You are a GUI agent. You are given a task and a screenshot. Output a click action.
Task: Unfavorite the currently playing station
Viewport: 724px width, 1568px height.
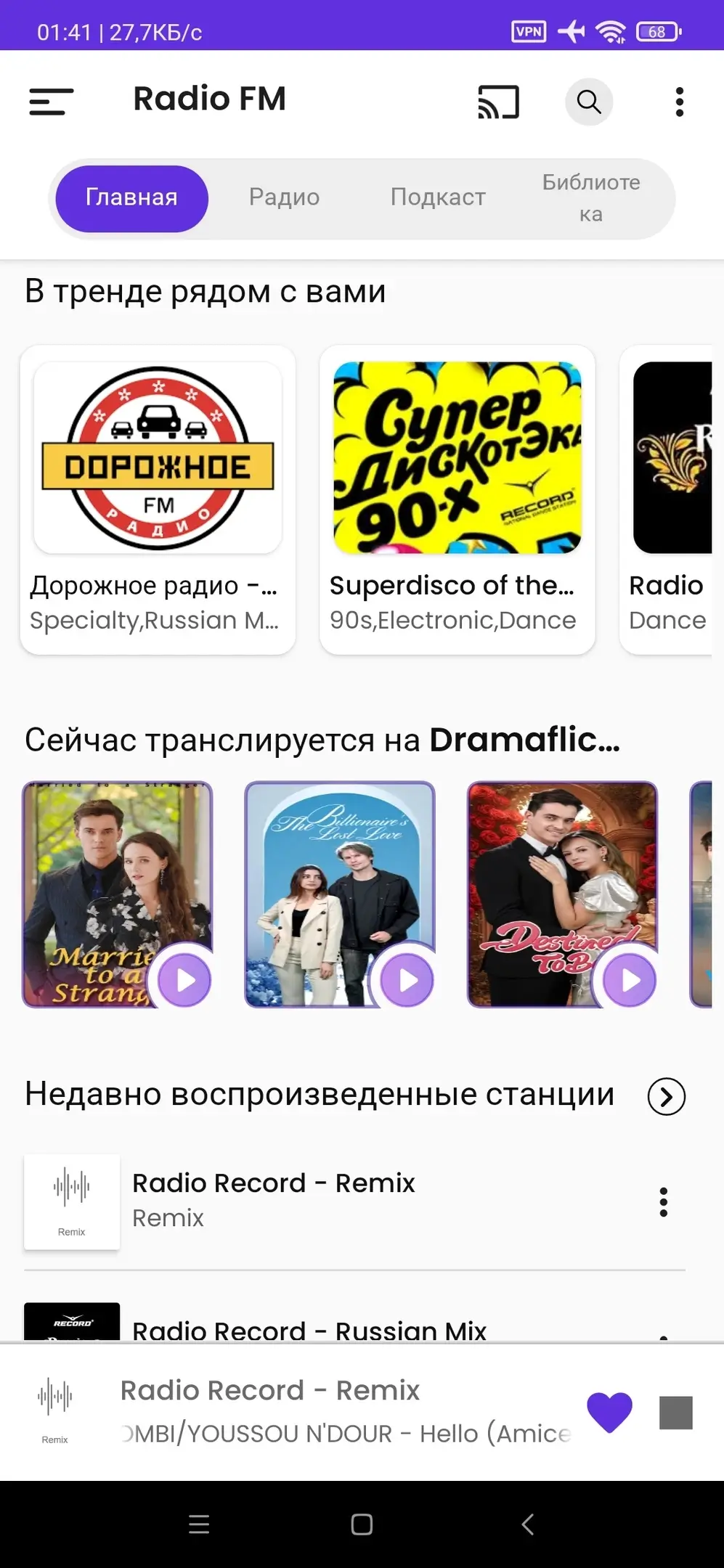(x=609, y=1412)
